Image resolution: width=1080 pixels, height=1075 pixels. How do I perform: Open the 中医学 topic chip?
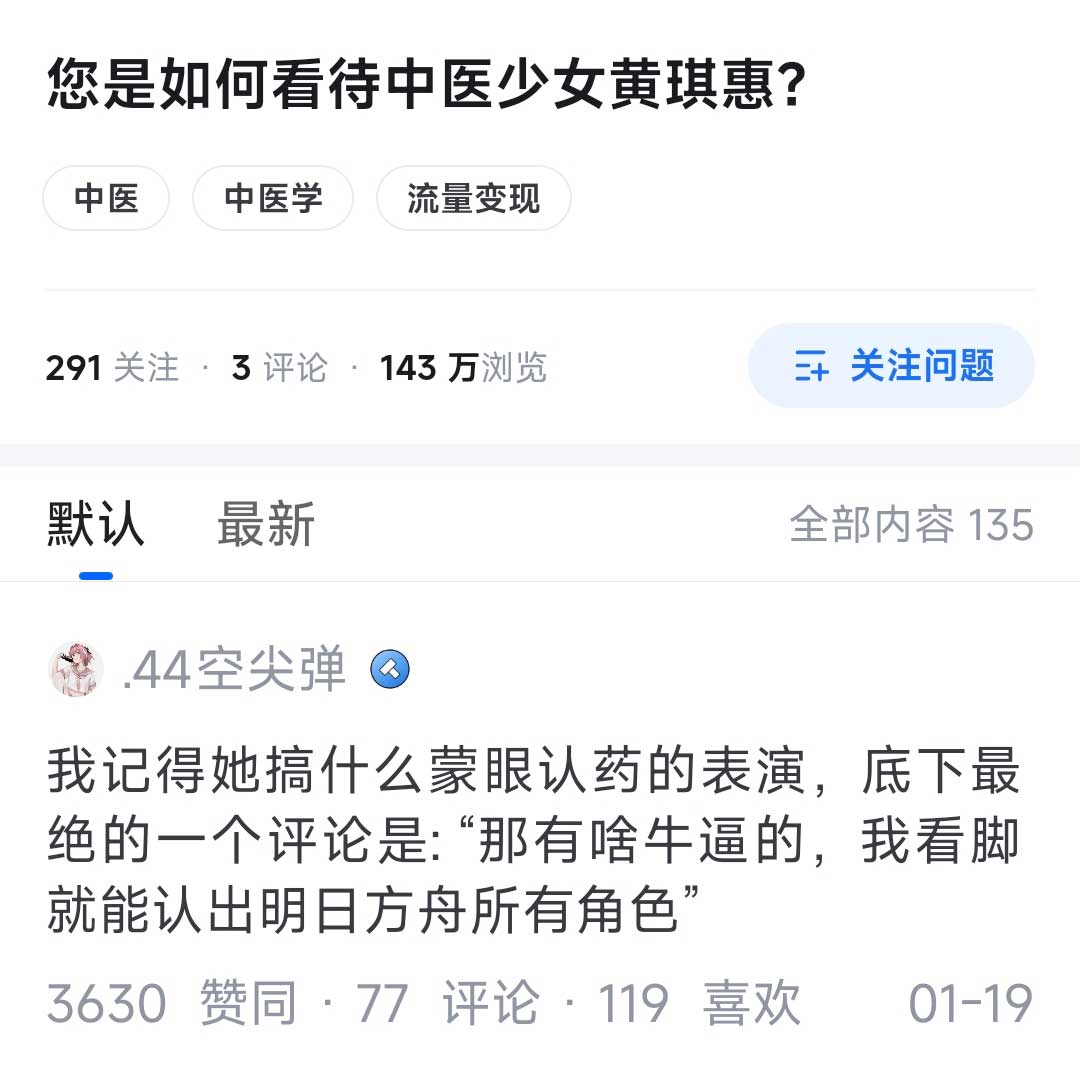point(273,199)
